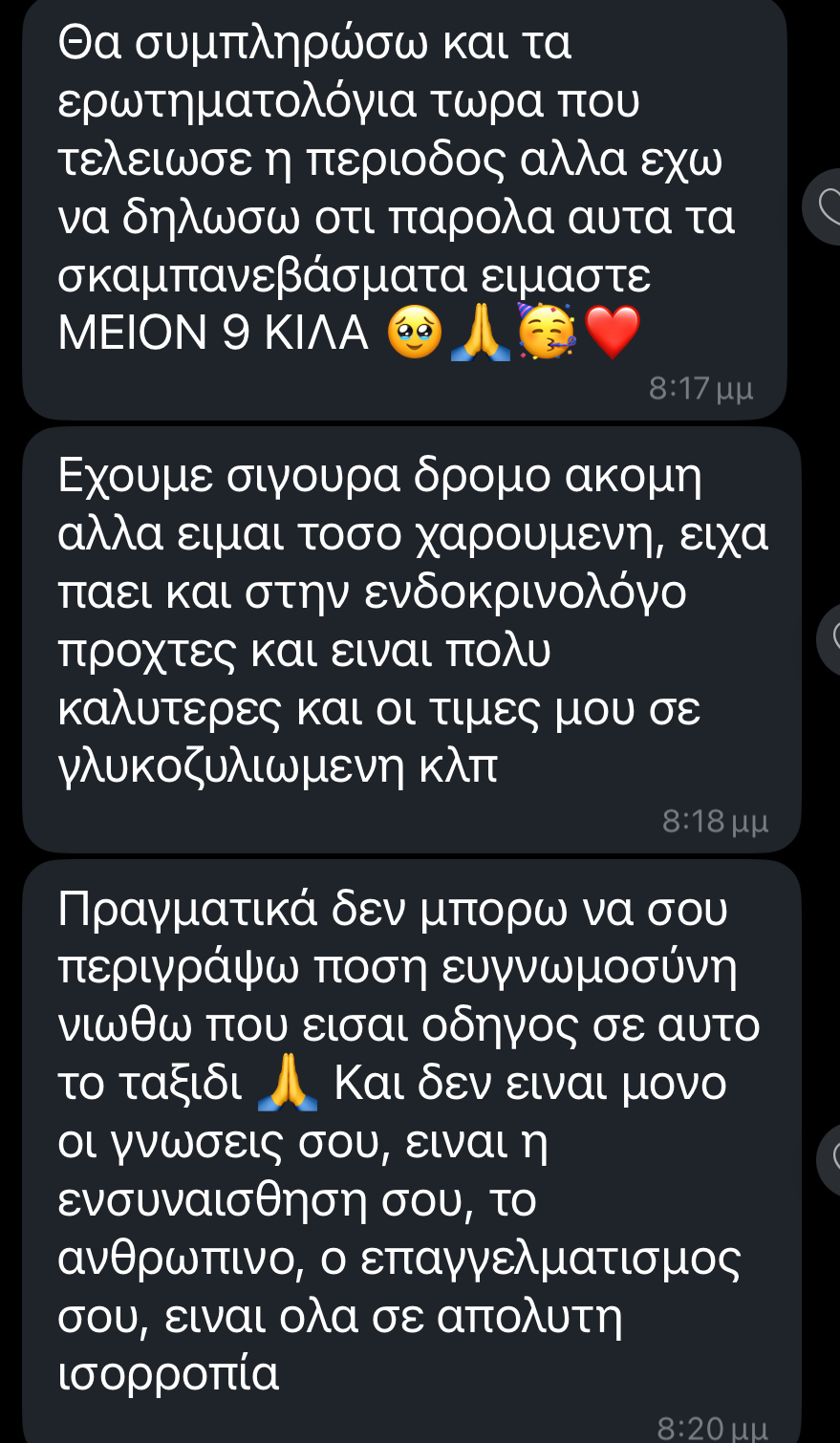Like the message ending with ΜΕΙΟΝ 9 ΚΙΛΑ

click(x=826, y=206)
